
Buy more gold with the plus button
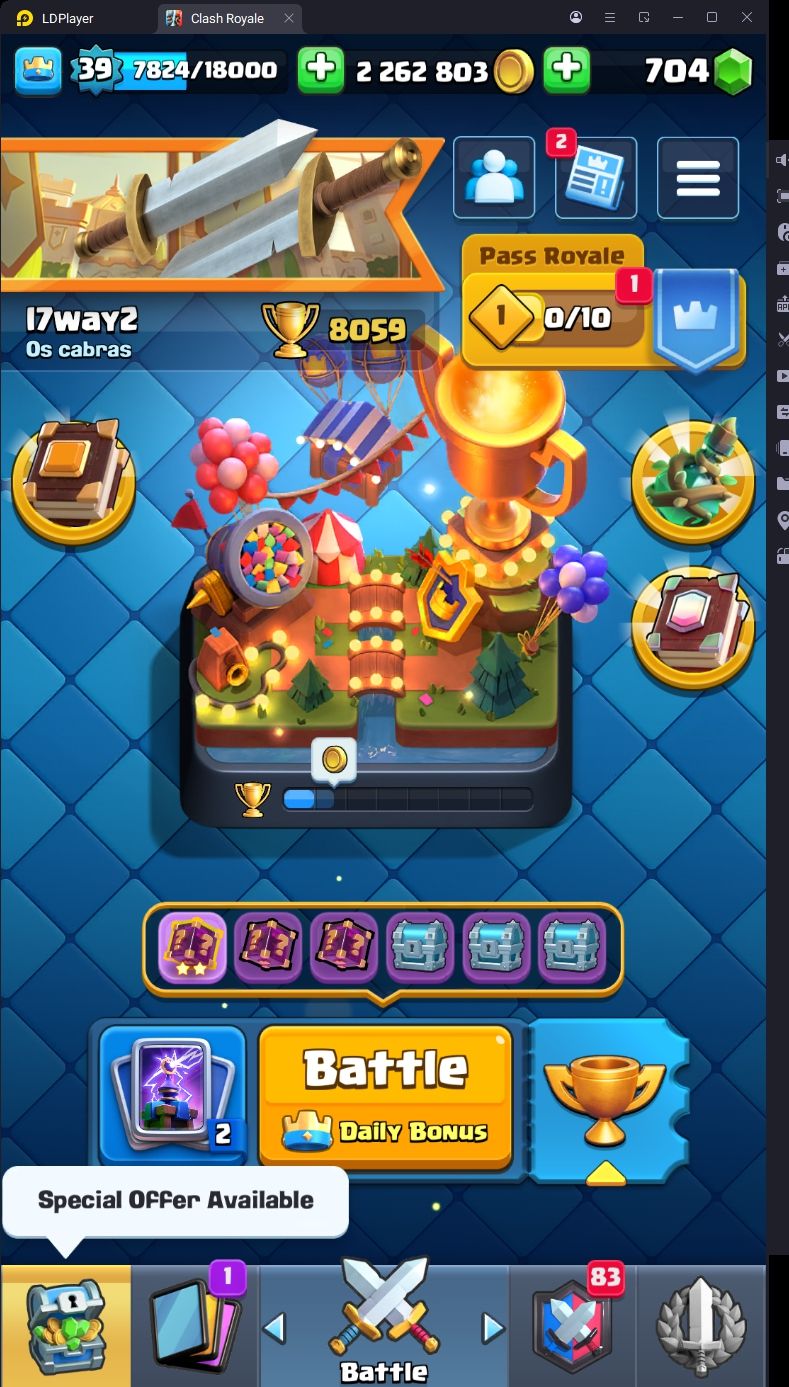566,69
